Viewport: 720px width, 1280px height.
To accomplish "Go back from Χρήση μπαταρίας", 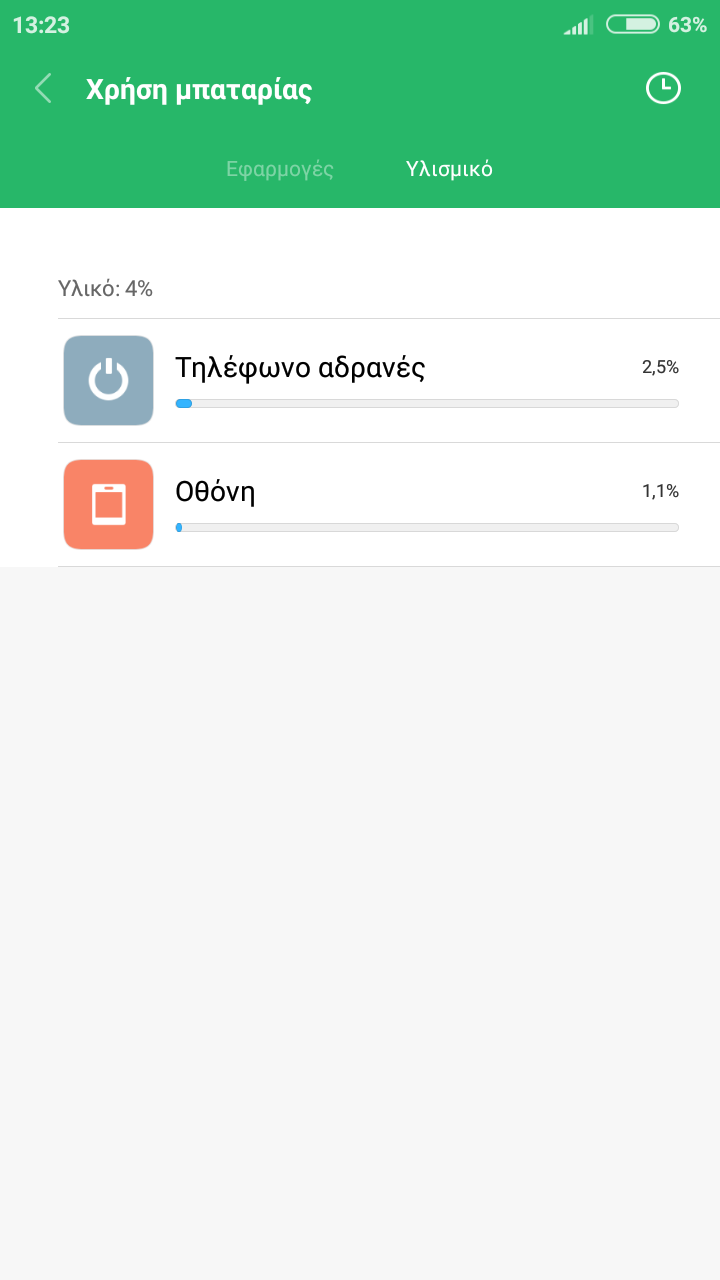I will click(43, 89).
